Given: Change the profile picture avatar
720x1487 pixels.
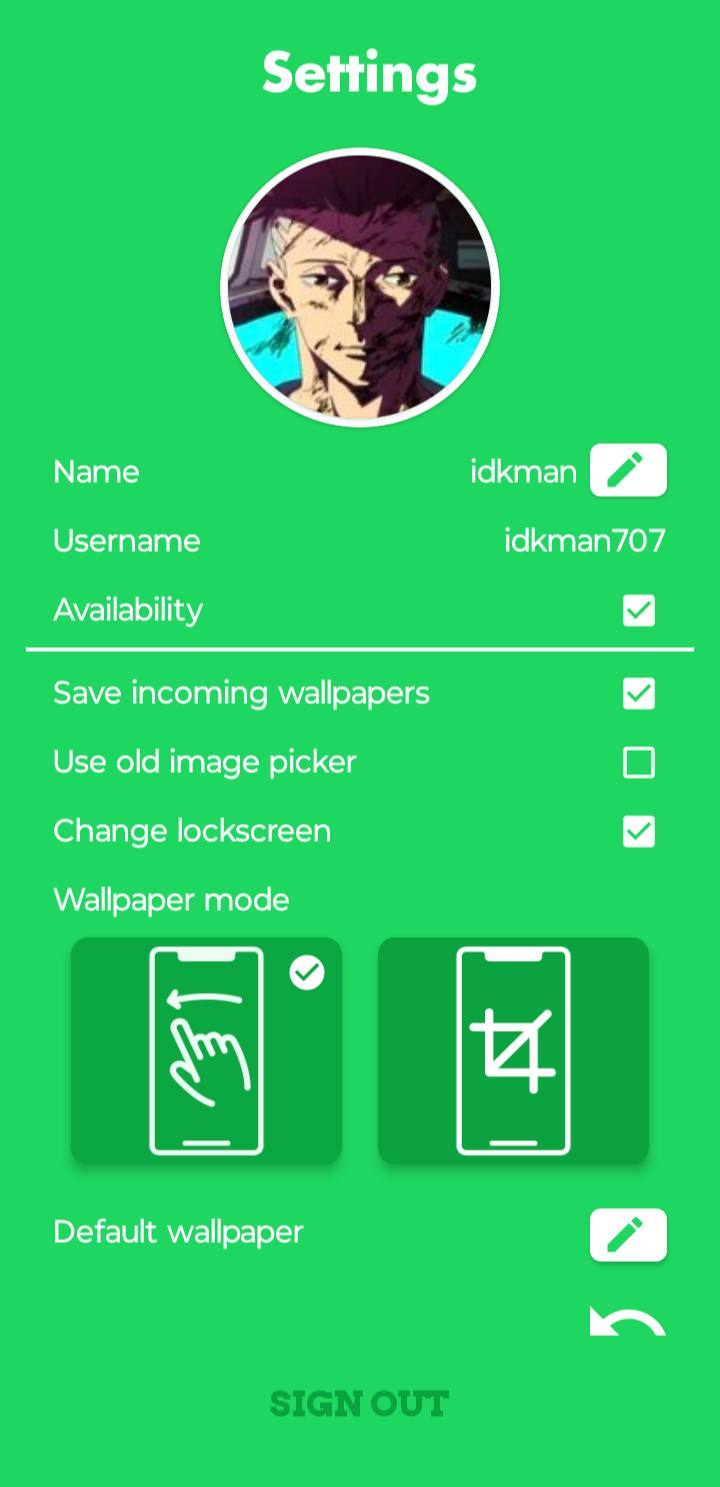Looking at the screenshot, I should click(x=360, y=288).
